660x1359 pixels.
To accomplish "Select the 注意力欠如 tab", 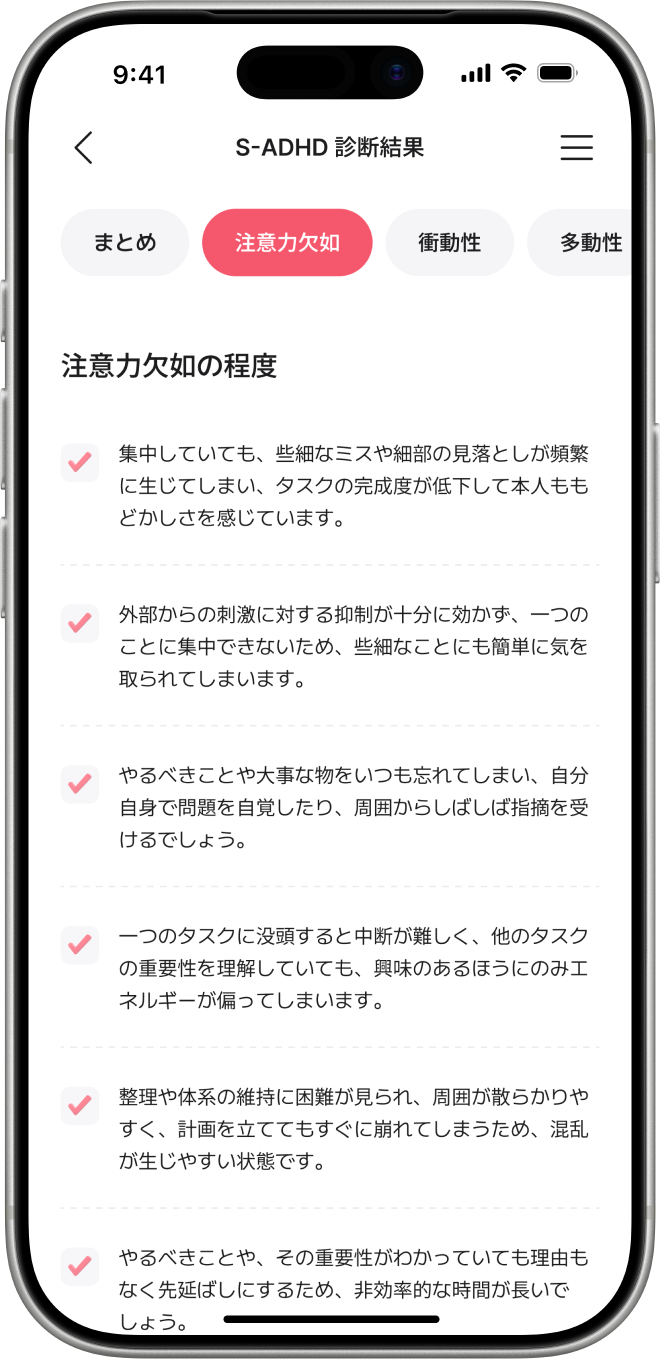I will click(x=287, y=243).
